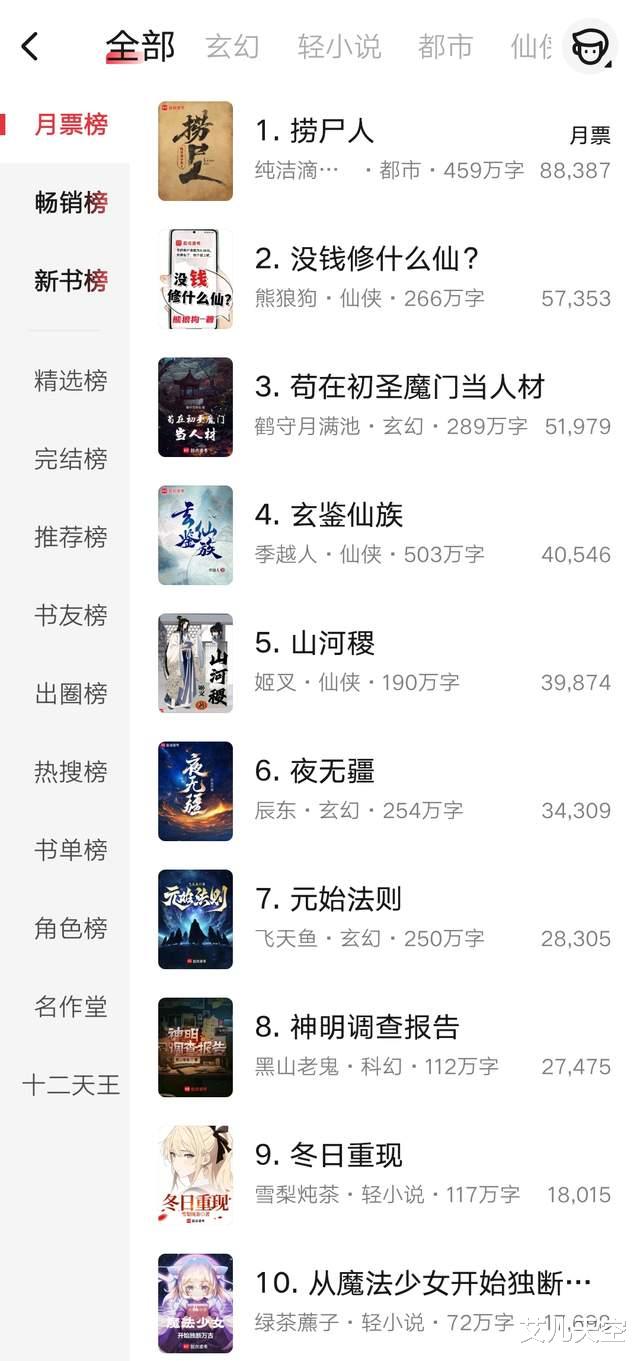Open the 畅销榜 ranking list

click(70, 203)
